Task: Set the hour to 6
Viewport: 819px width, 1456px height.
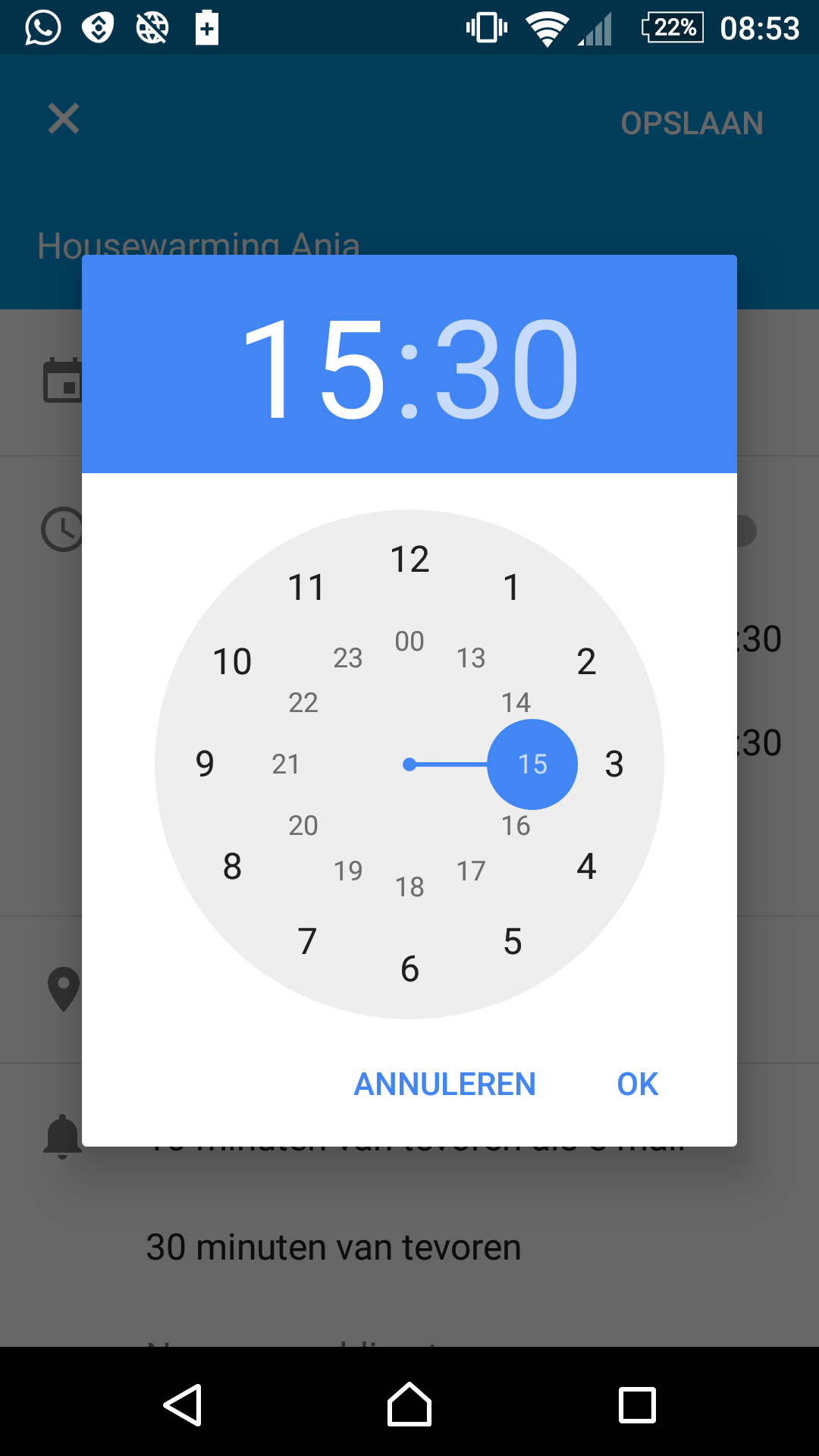Action: pyautogui.click(x=409, y=968)
